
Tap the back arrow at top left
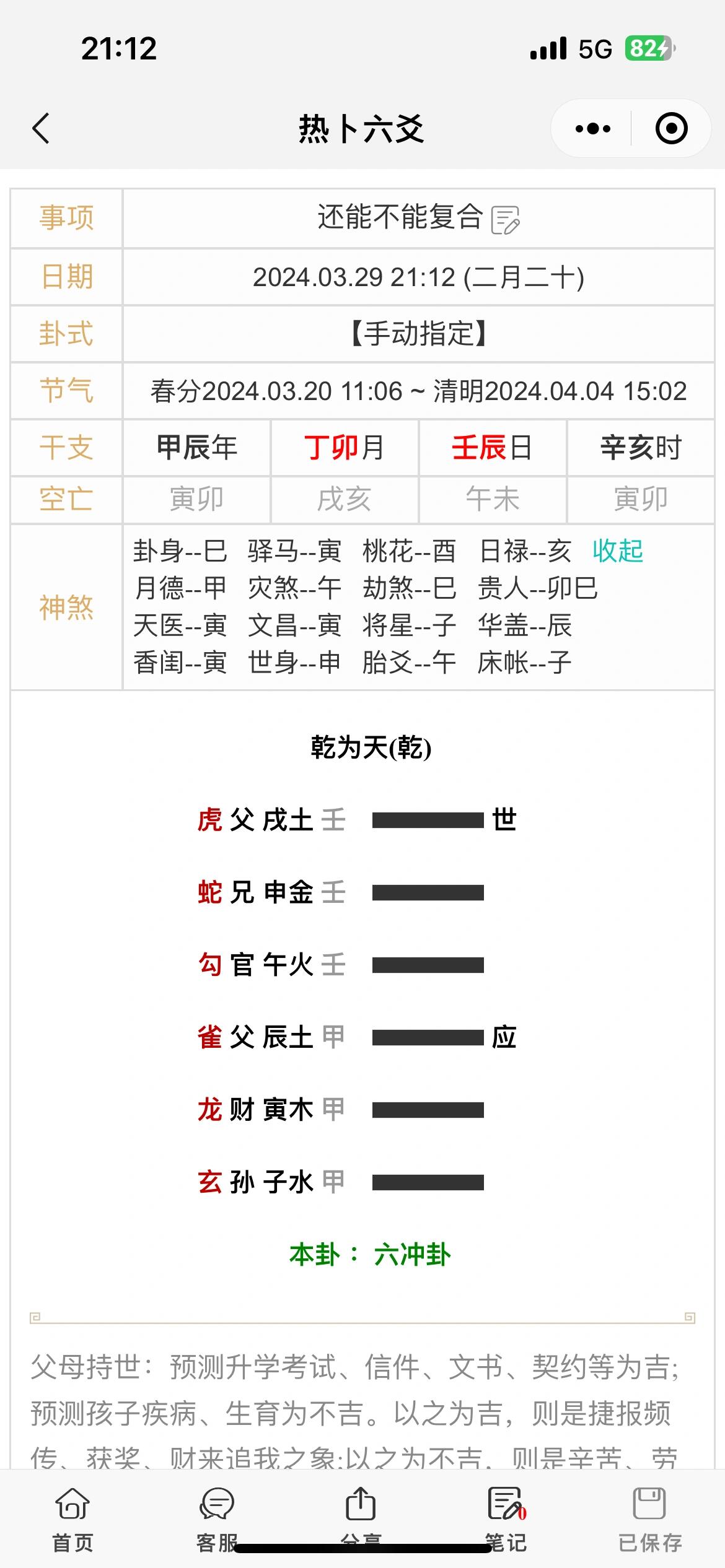pos(41,128)
